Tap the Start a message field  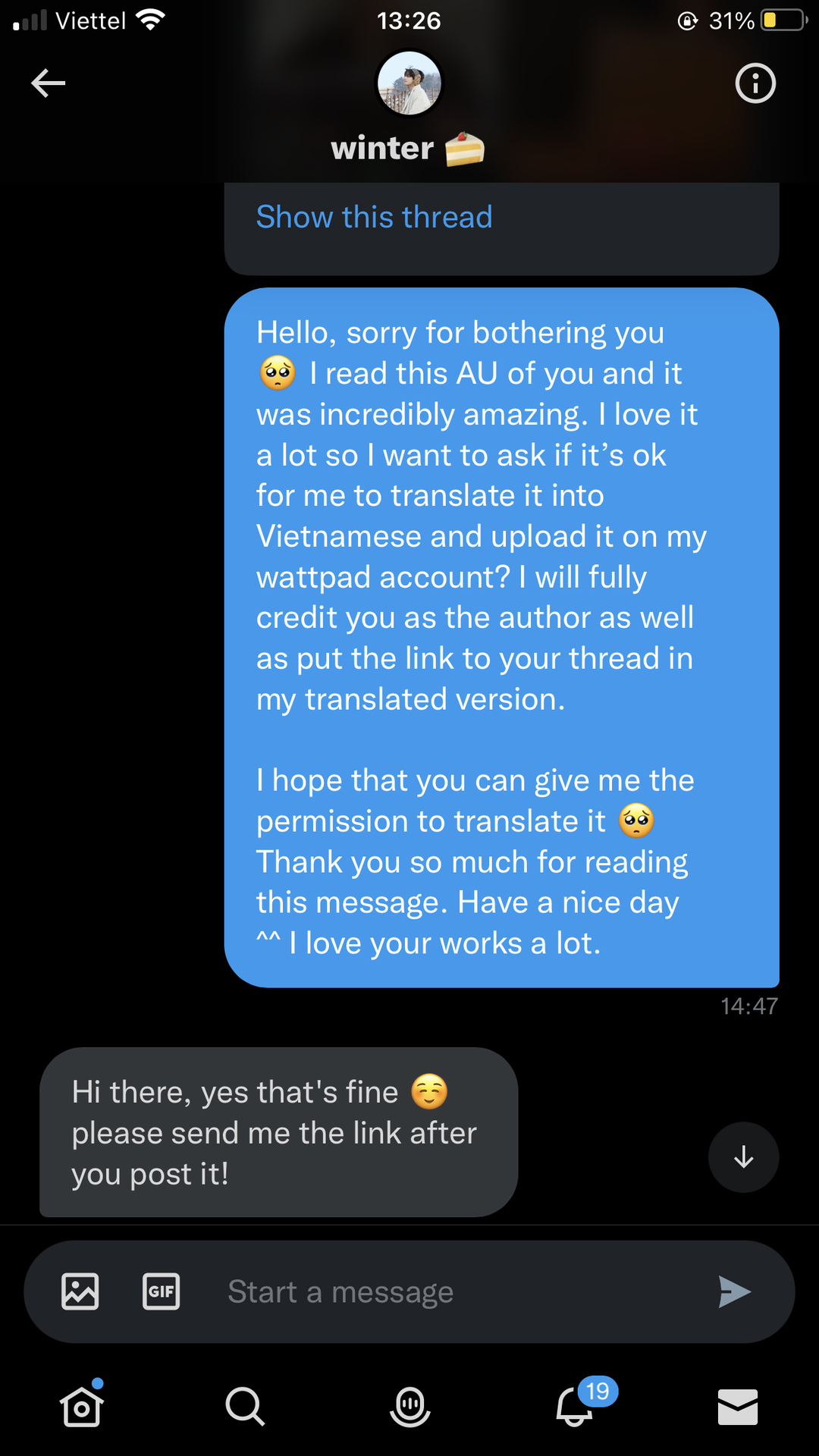(455, 1291)
